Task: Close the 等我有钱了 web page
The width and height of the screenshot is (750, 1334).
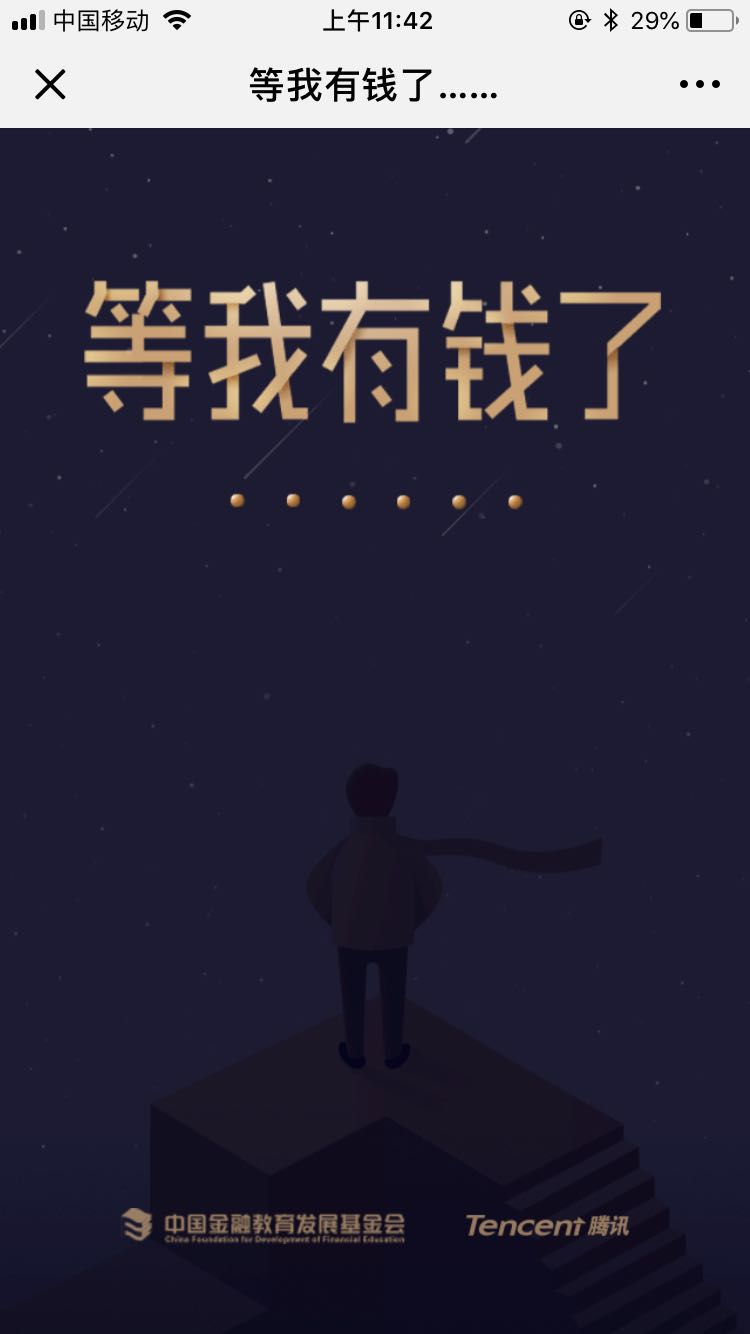Action: tap(50, 85)
